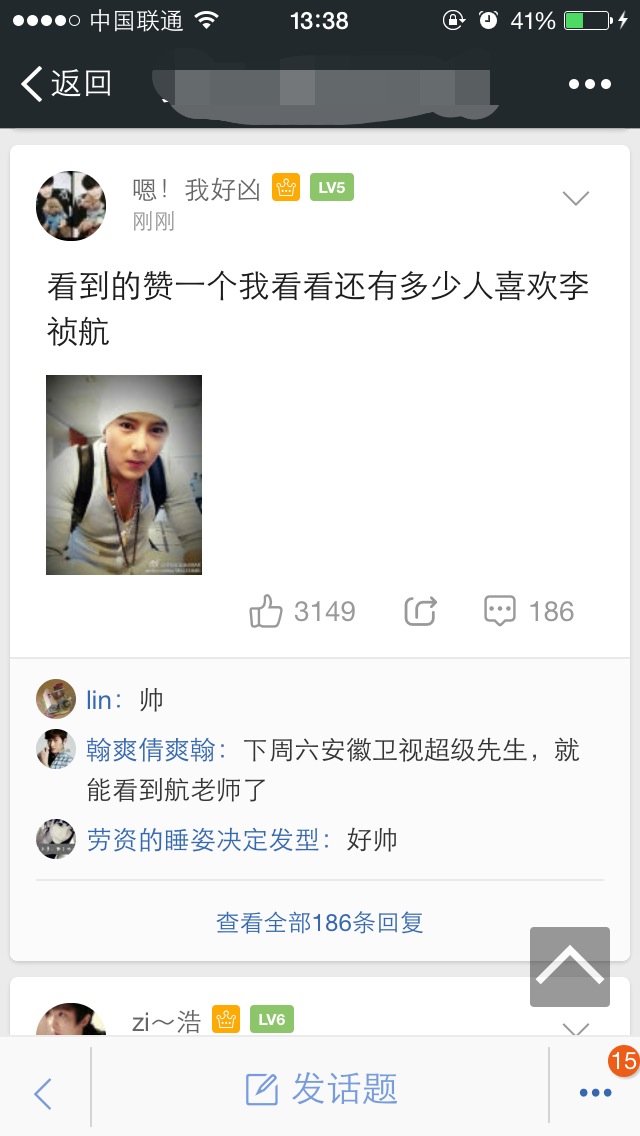Open the bottom more menu with badge 15
The height and width of the screenshot is (1136, 640).
[x=595, y=1092]
